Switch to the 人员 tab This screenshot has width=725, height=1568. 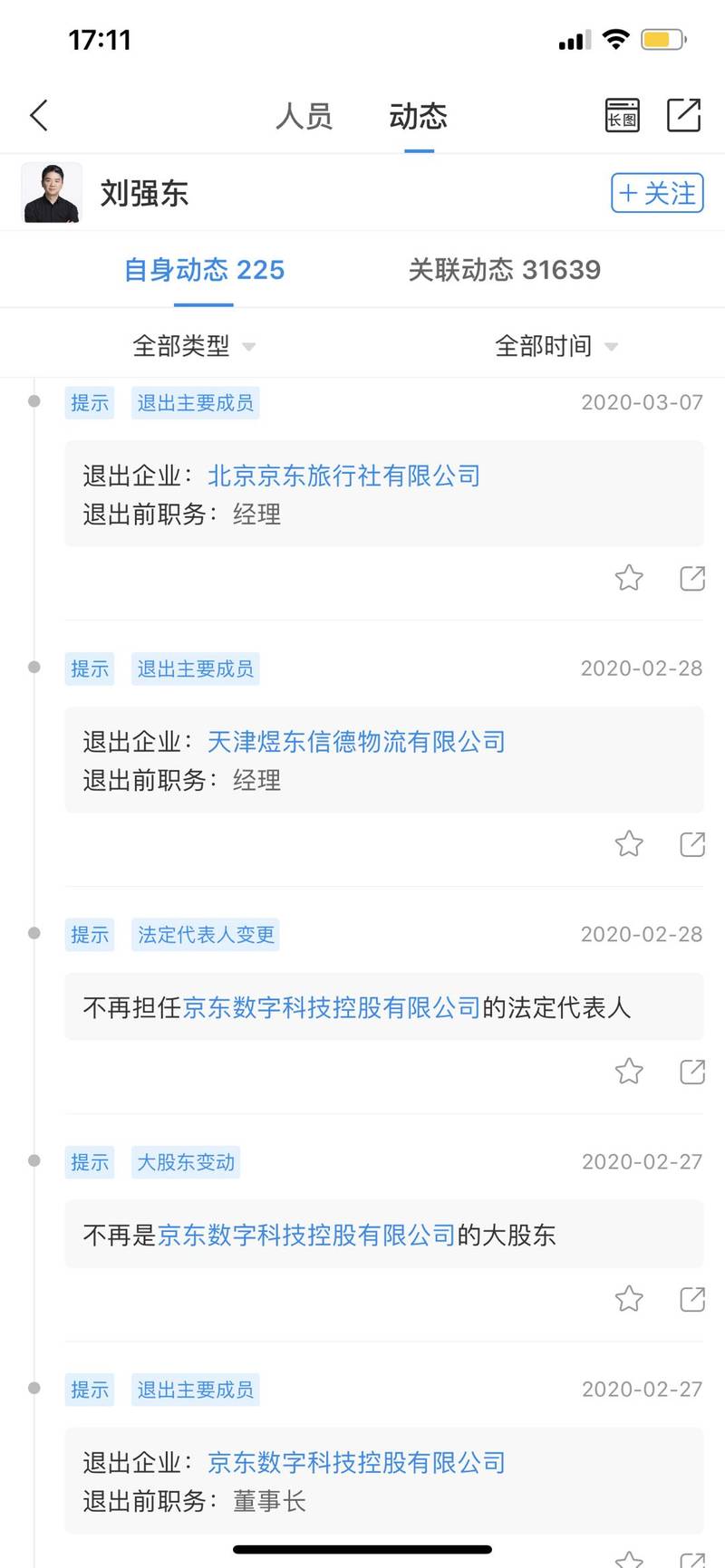pos(304,116)
